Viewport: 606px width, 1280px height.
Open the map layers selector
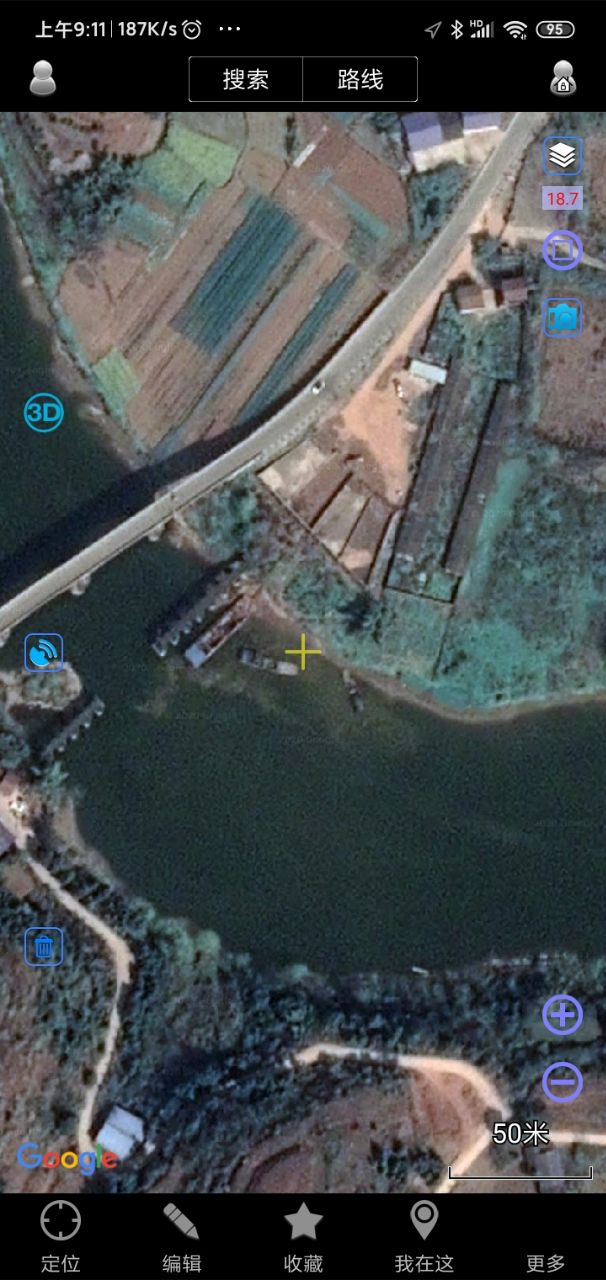point(563,156)
